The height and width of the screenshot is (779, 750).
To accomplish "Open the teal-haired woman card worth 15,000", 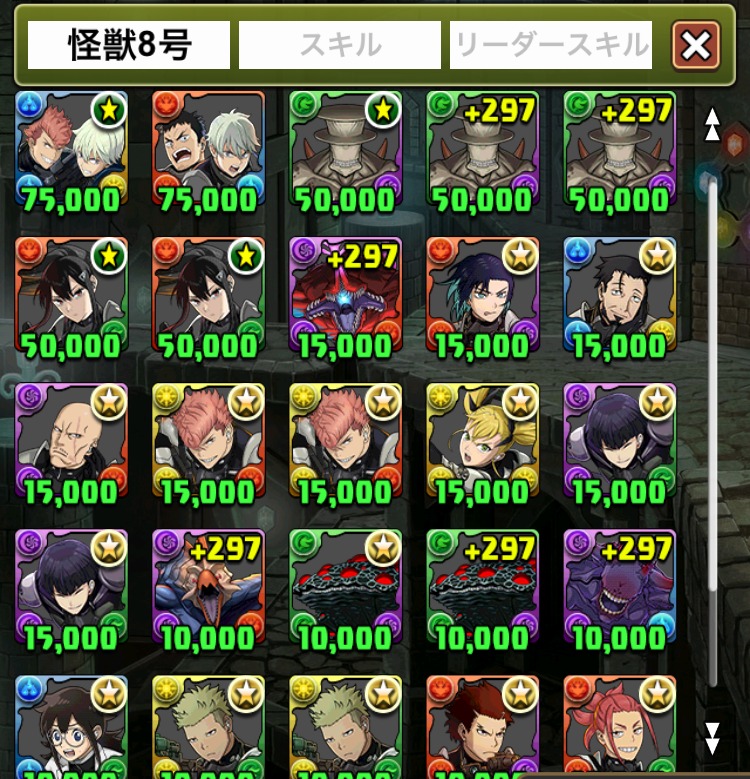I will click(x=482, y=298).
